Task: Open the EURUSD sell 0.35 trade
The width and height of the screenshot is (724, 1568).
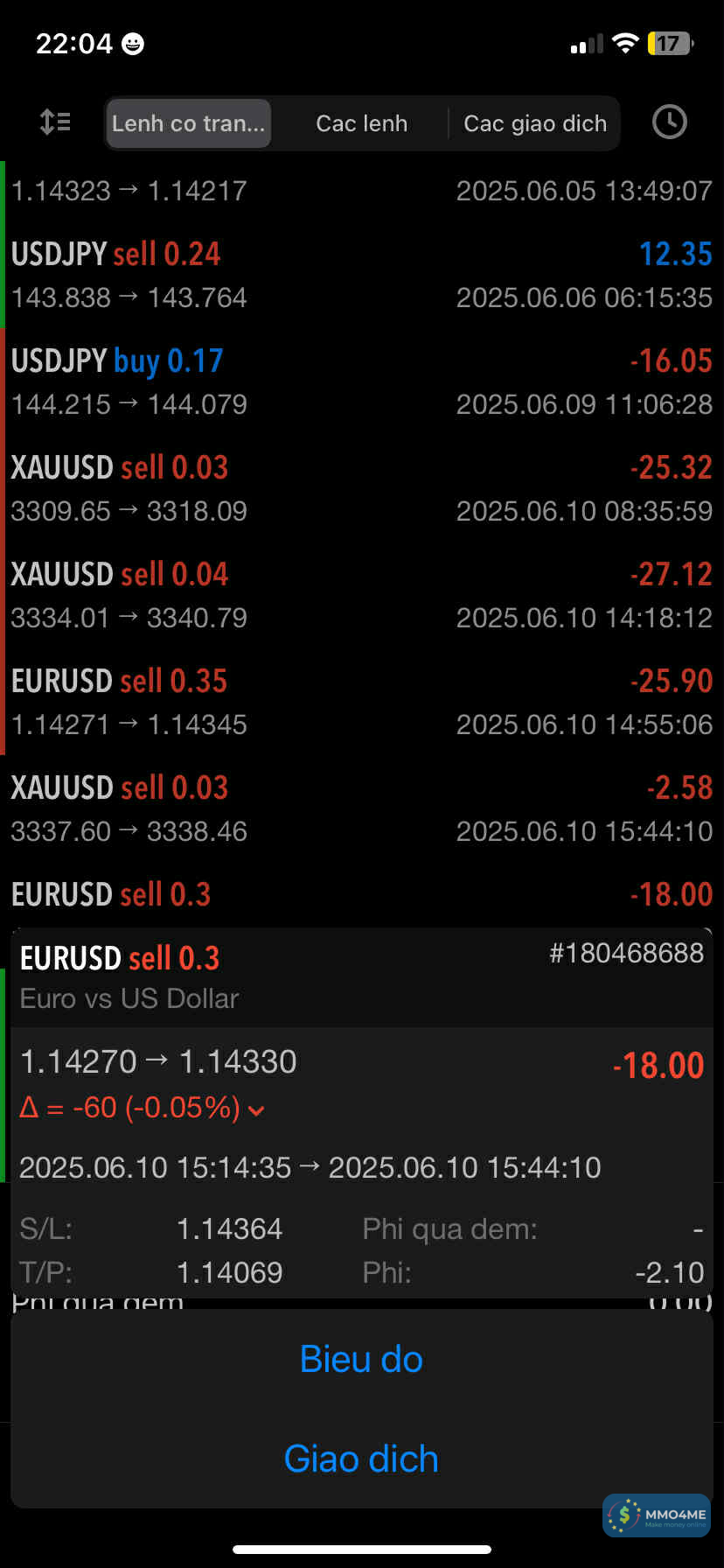Action: pyautogui.click(x=361, y=702)
